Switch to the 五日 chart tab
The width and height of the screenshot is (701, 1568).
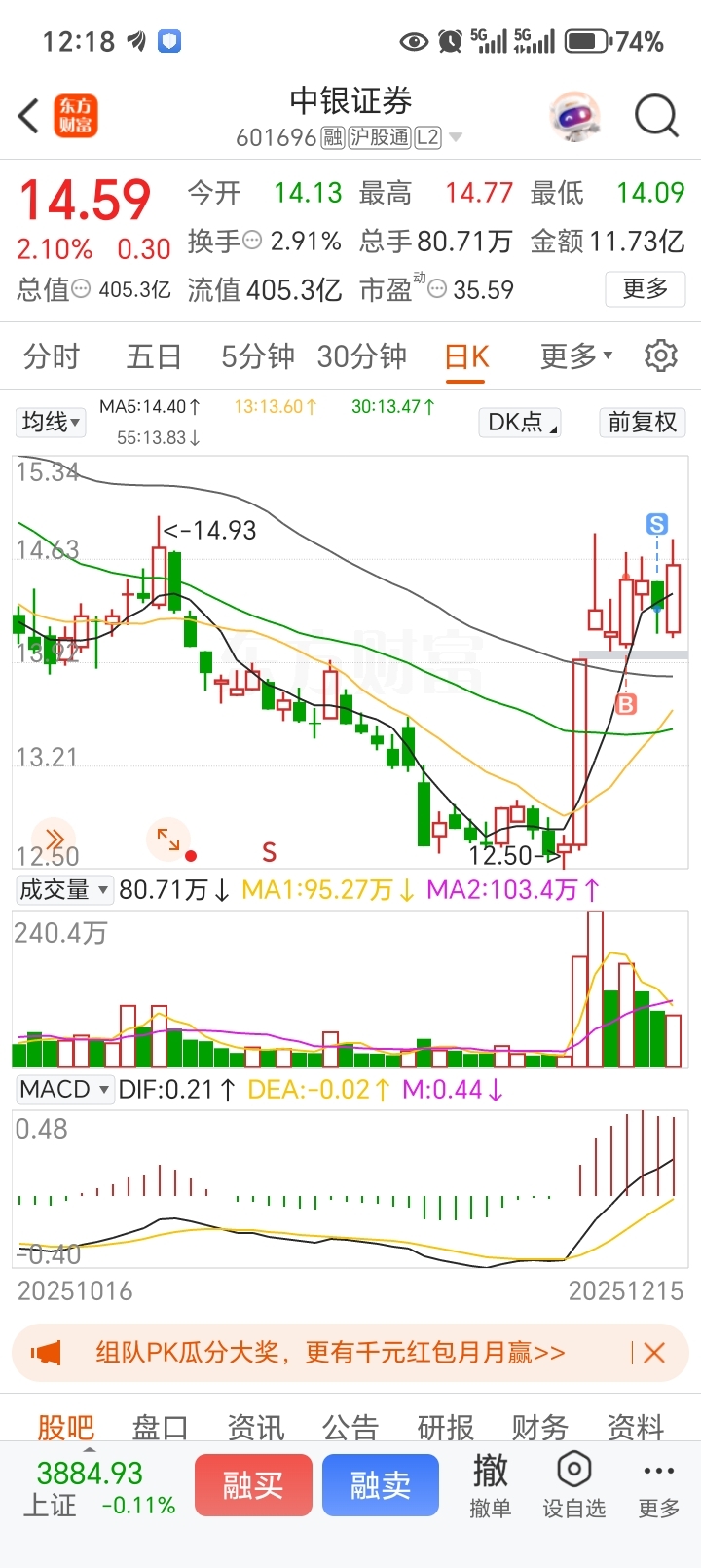pyautogui.click(x=154, y=356)
